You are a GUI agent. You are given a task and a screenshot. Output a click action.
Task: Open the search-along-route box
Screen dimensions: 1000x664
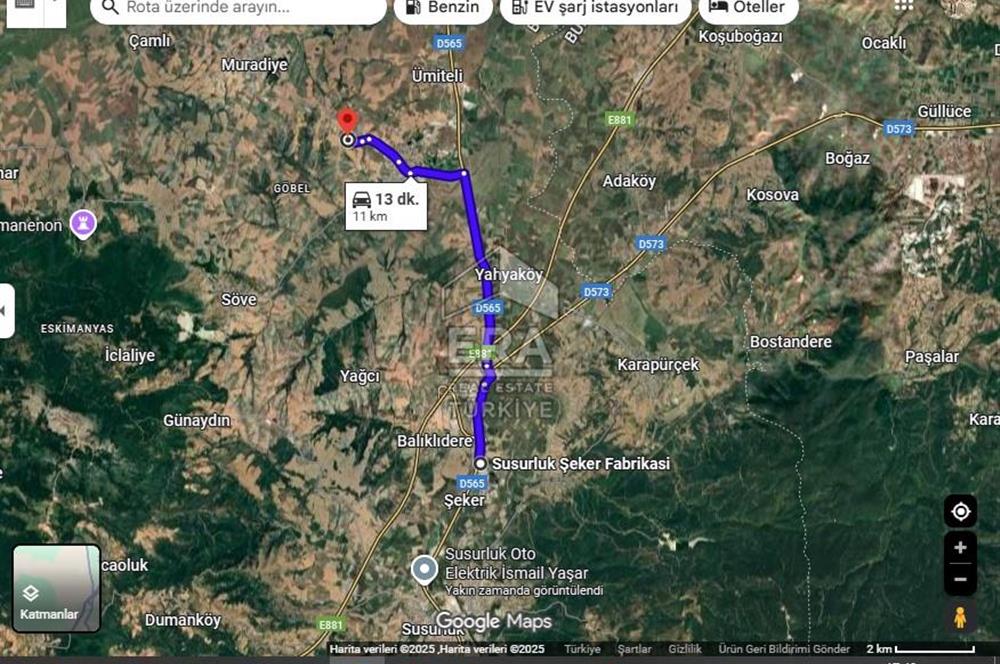238,8
